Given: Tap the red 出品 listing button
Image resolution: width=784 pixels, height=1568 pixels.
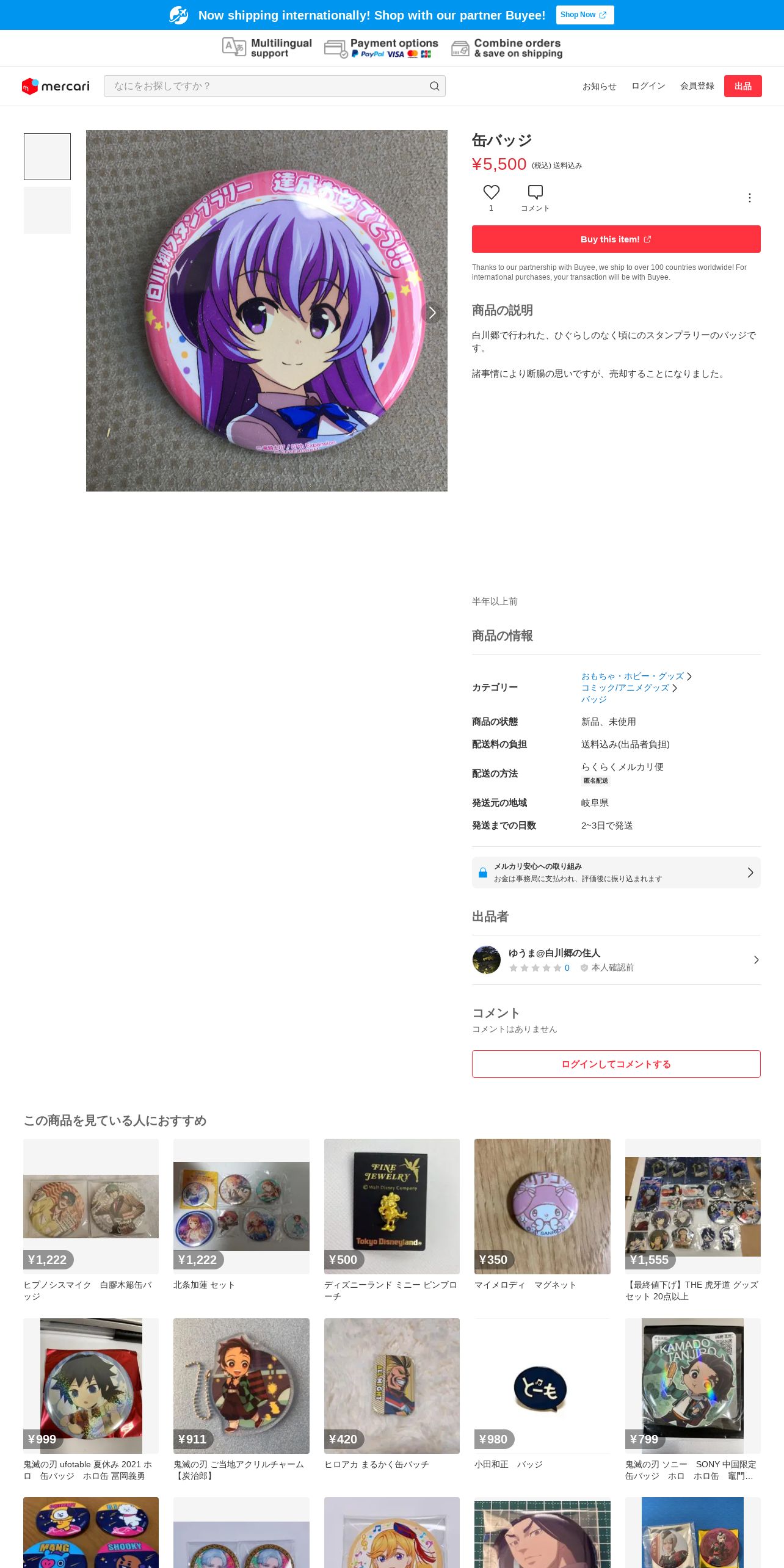Looking at the screenshot, I should [x=742, y=86].
